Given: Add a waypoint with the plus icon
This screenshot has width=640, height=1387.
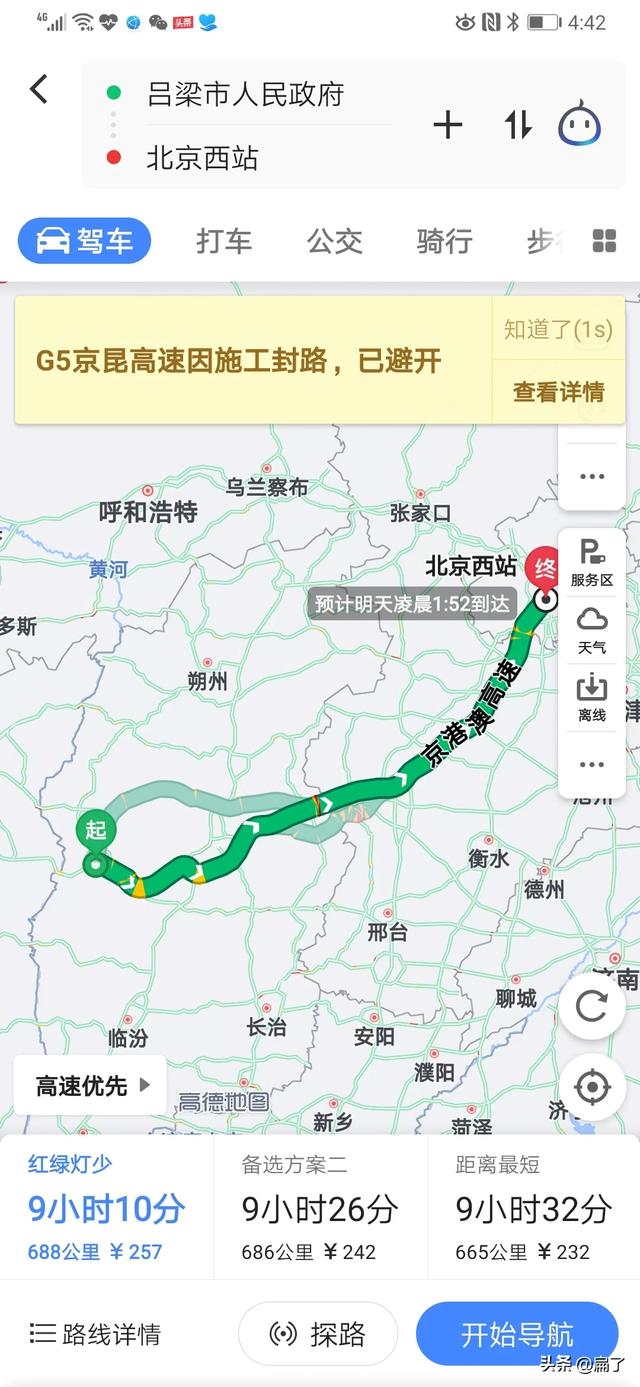Looking at the screenshot, I should tap(447, 125).
